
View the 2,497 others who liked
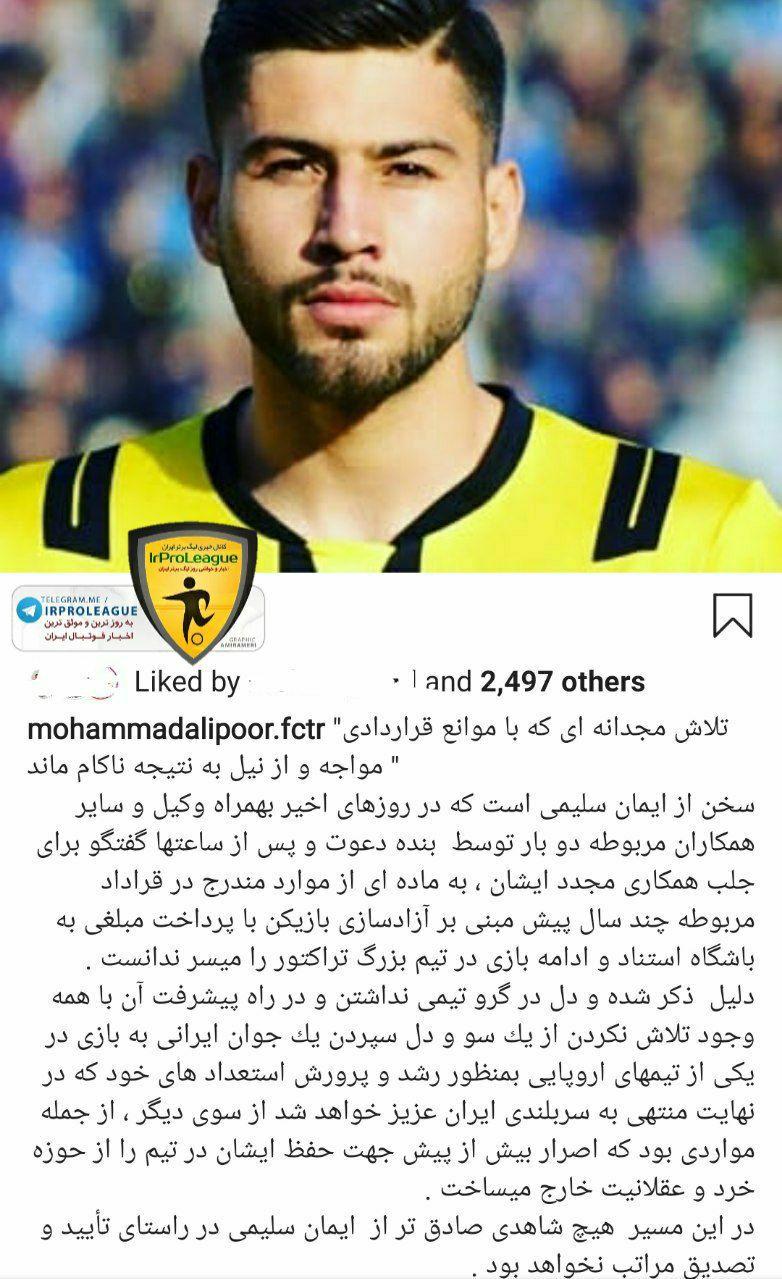[563, 682]
